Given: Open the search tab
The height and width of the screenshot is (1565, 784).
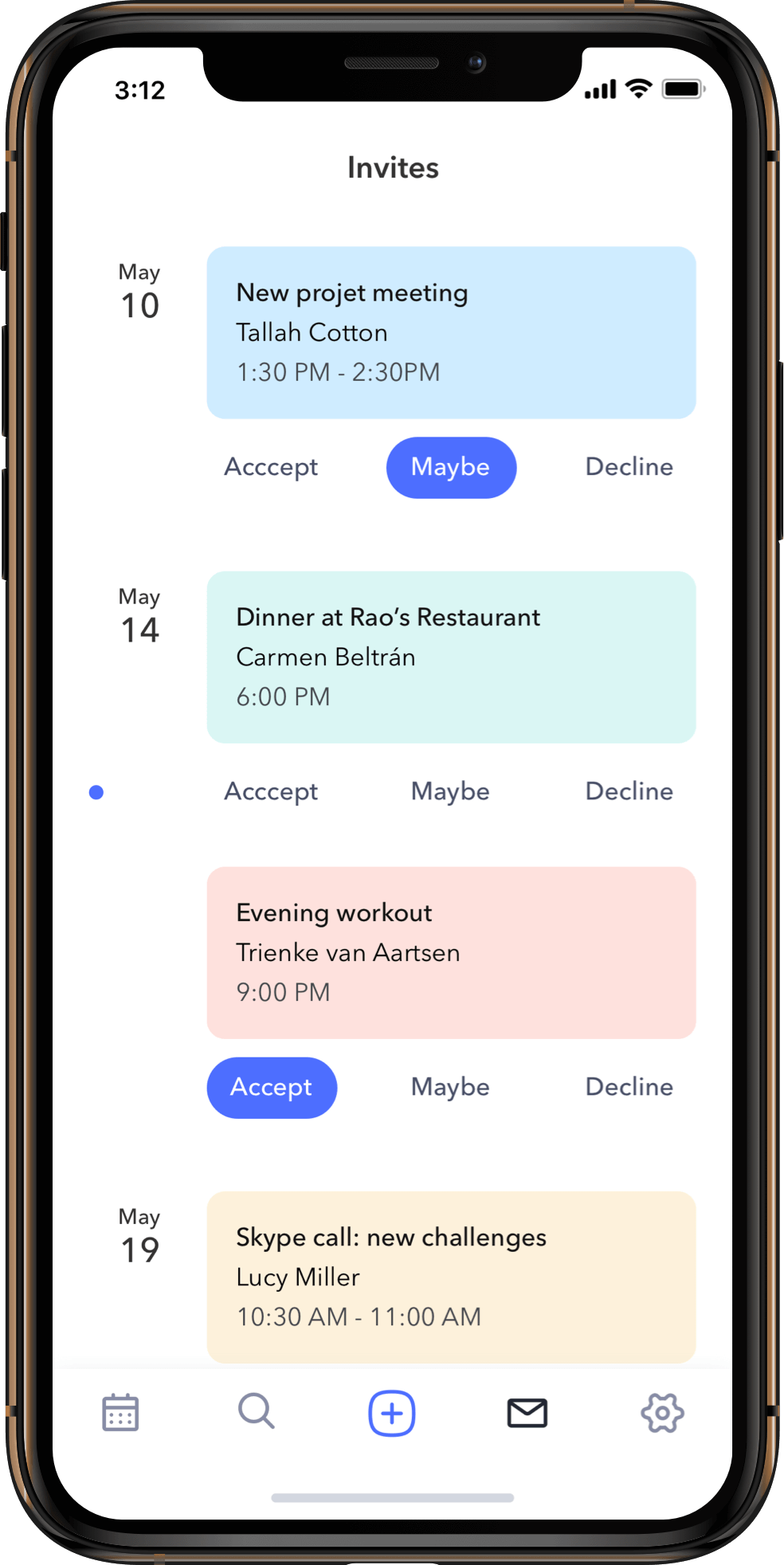Looking at the screenshot, I should [256, 1411].
